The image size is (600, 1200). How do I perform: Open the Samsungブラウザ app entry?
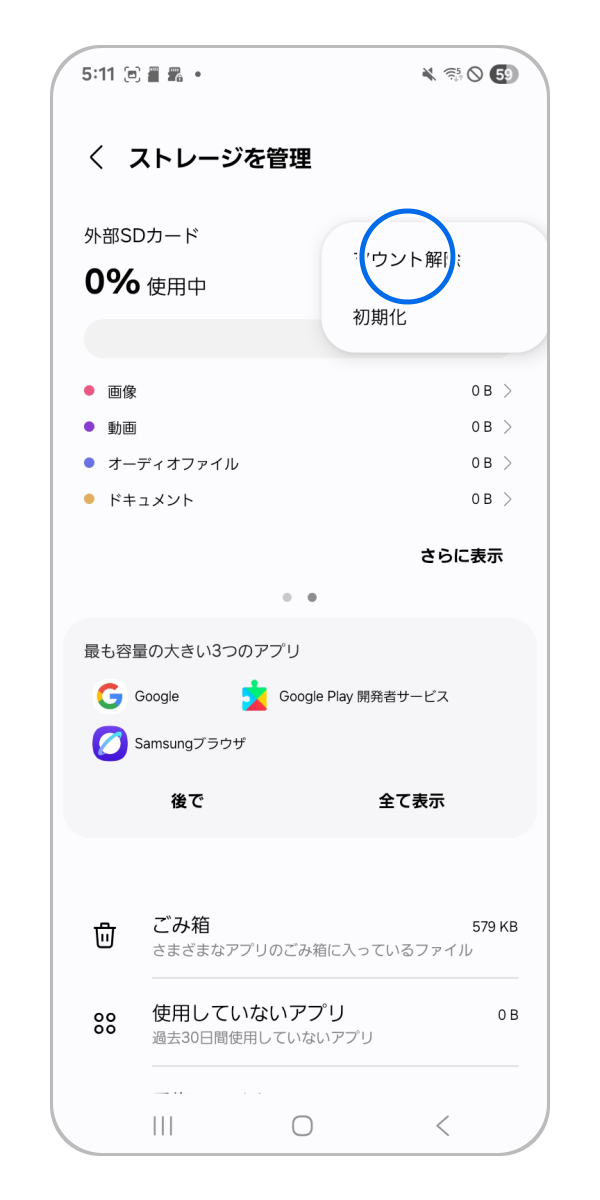[170, 743]
